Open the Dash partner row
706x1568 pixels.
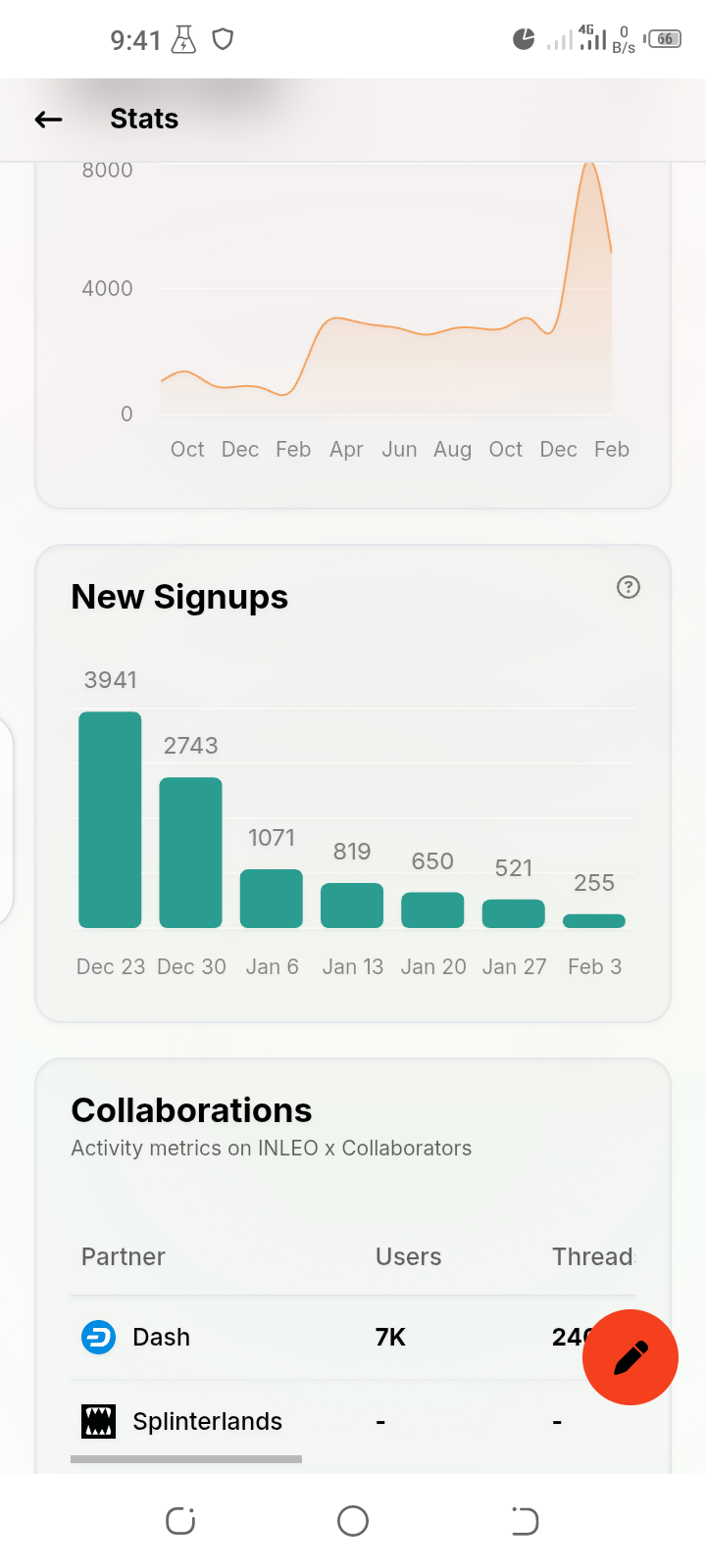click(x=353, y=1338)
